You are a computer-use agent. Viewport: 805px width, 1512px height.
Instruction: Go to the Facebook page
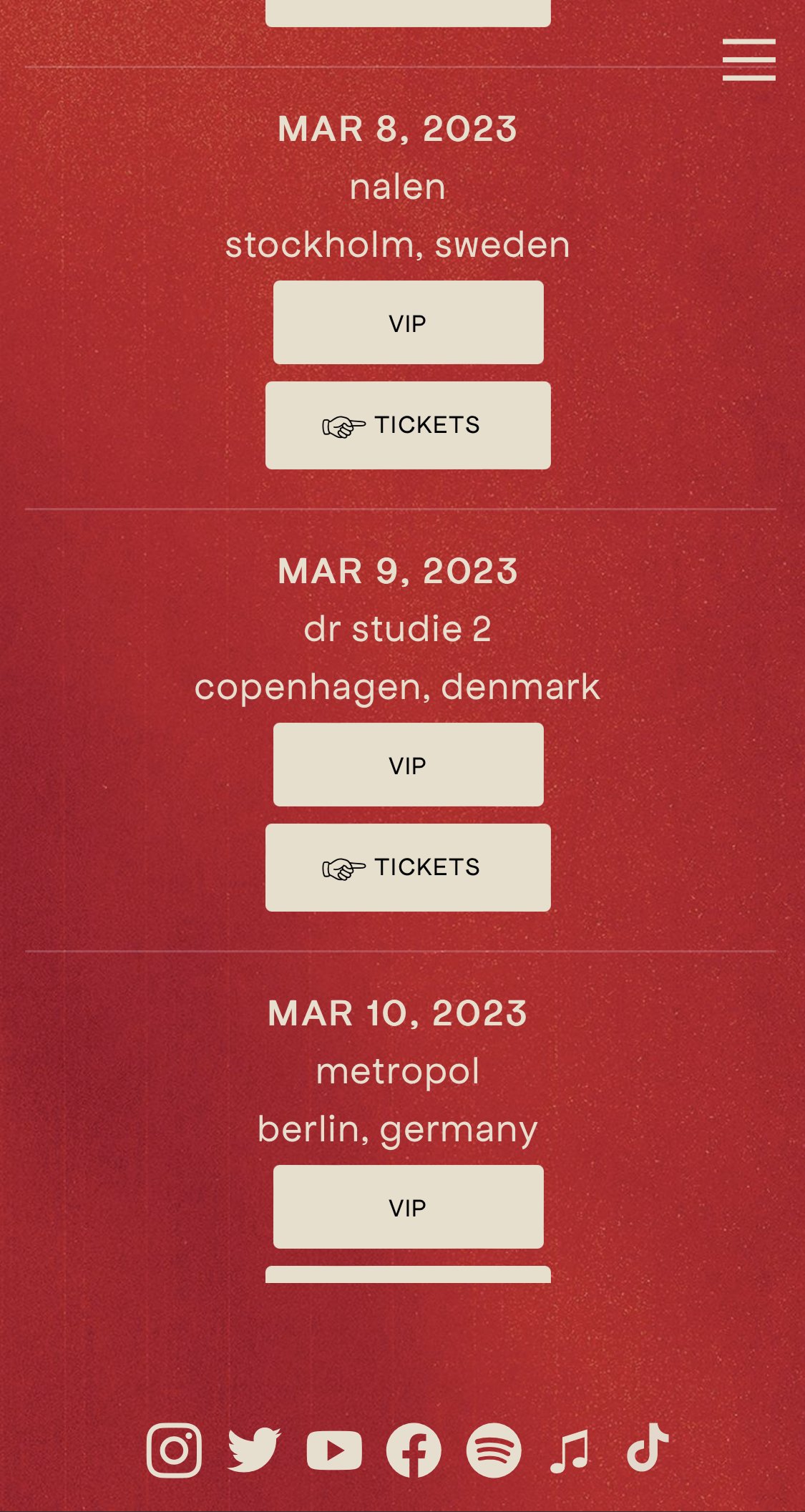click(414, 1450)
